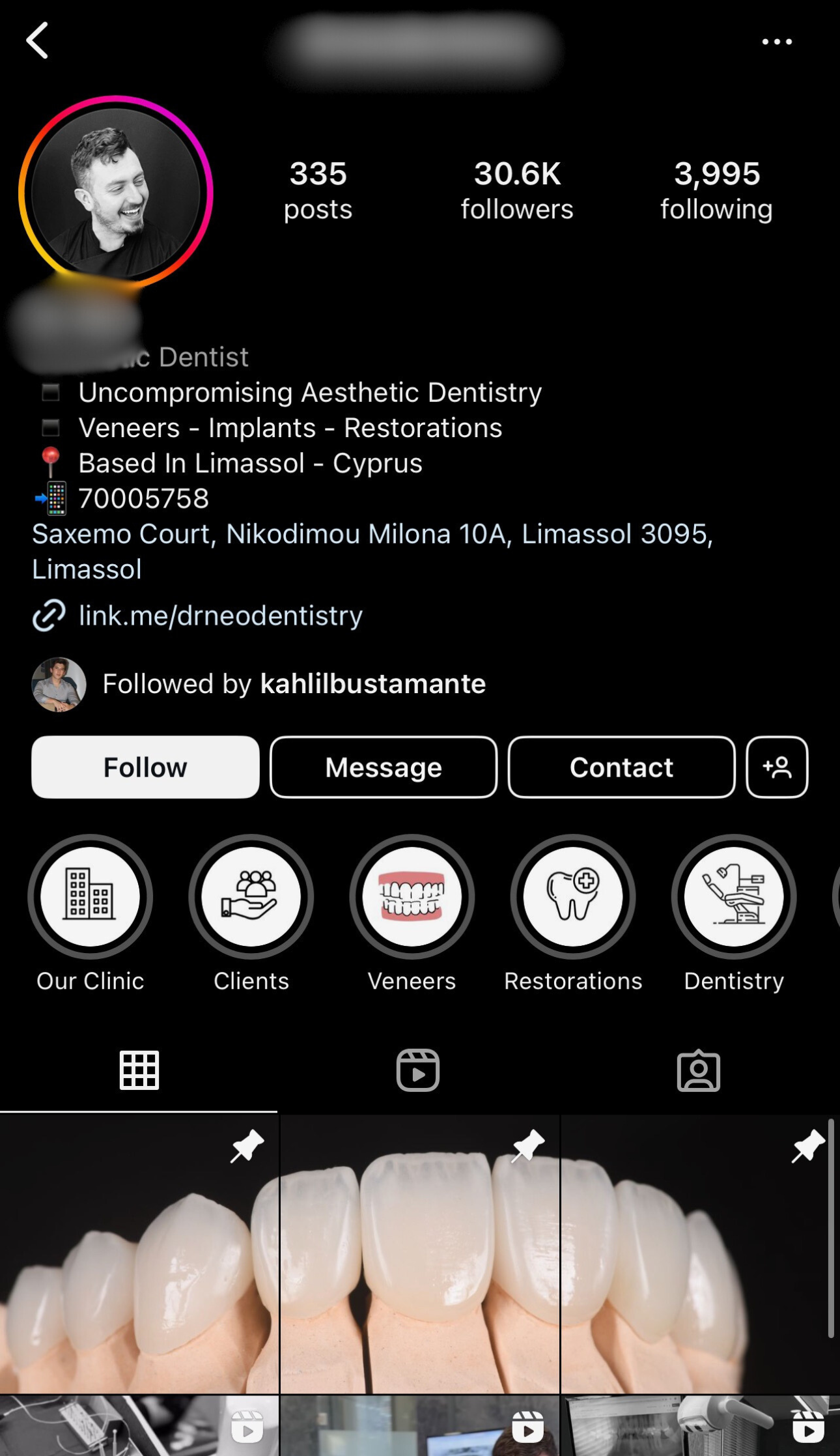Open the three-dot overflow menu
This screenshot has width=840, height=1456.
pyautogui.click(x=776, y=42)
